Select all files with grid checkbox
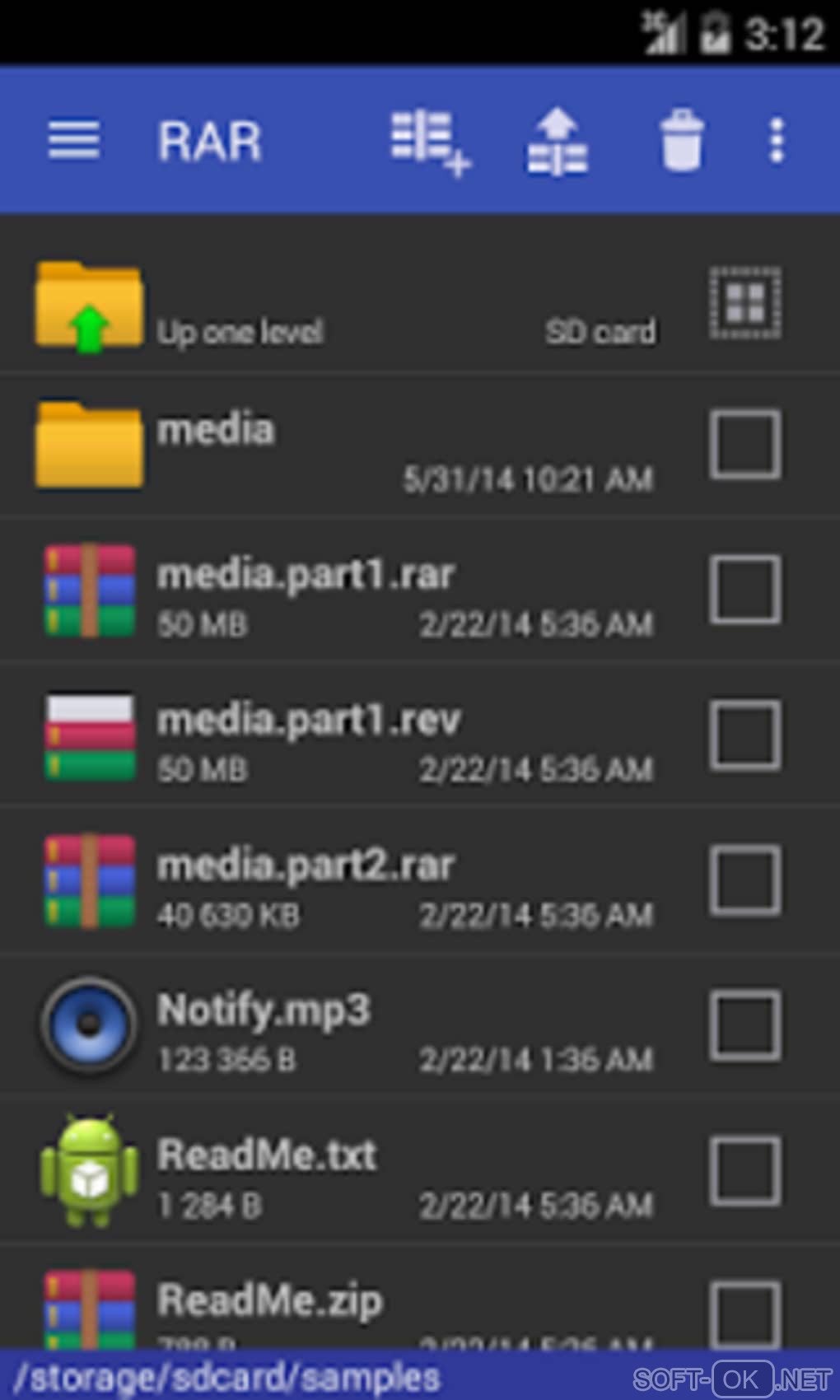This screenshot has width=840, height=1400. (x=745, y=302)
